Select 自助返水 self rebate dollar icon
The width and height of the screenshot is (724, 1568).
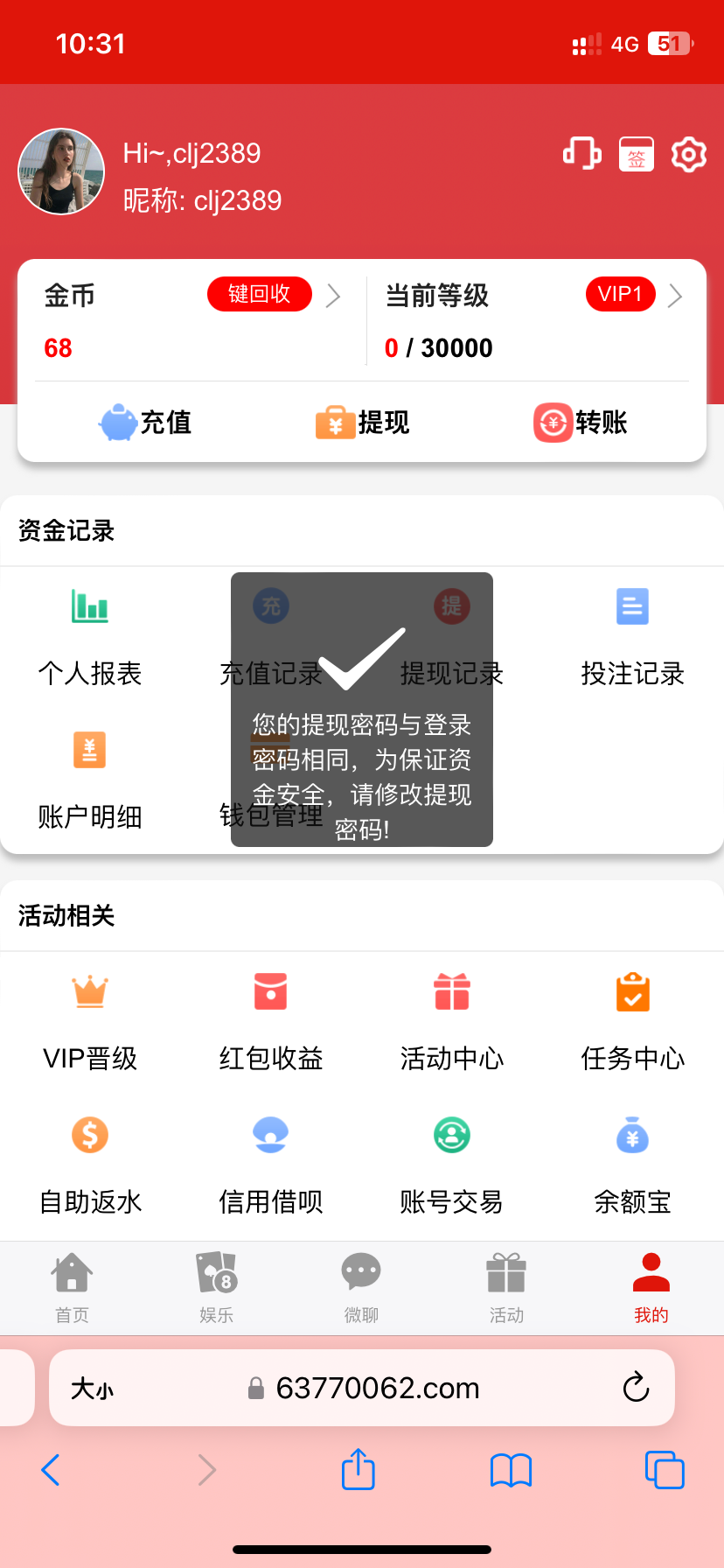click(90, 1135)
